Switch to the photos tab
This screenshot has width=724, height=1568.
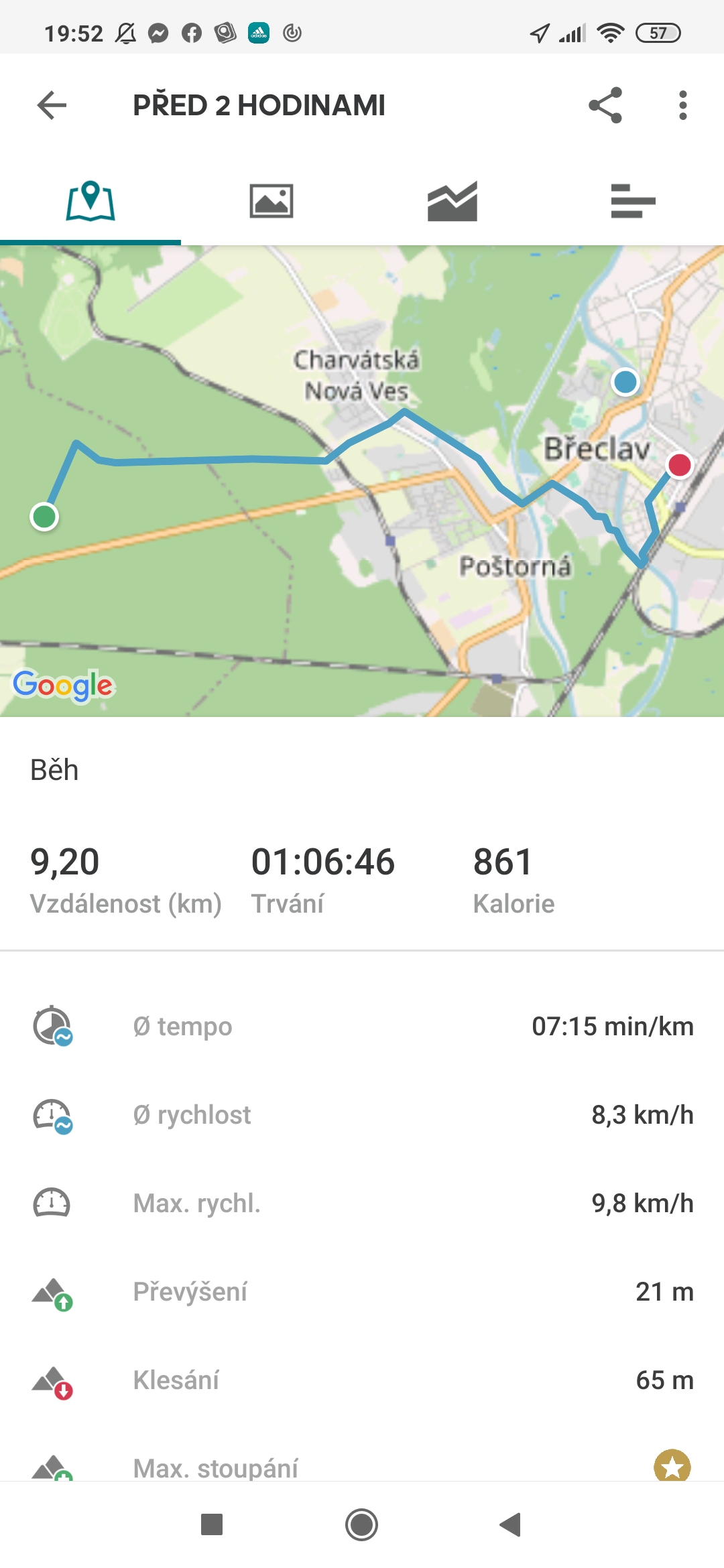point(271,201)
